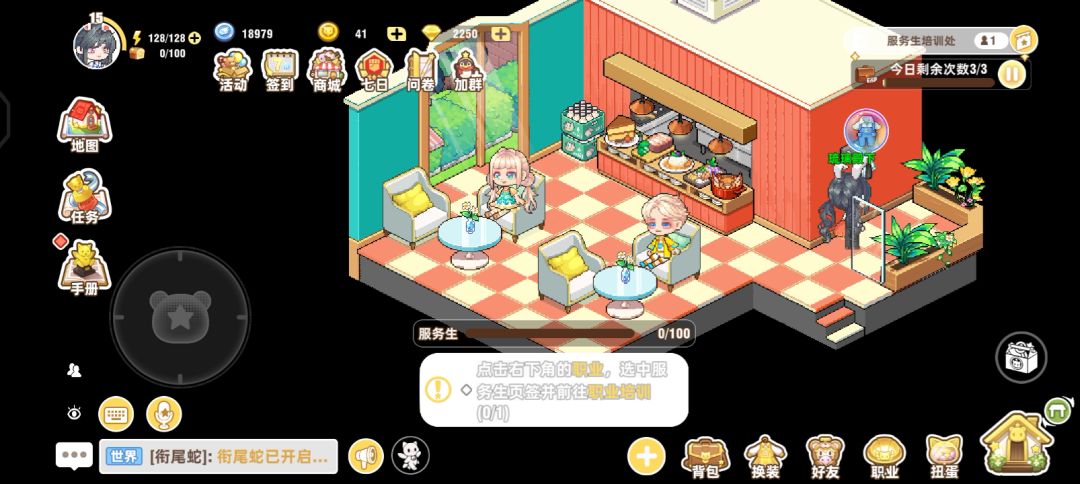Open the 问卷 survey
1080x484 pixels.
click(421, 70)
